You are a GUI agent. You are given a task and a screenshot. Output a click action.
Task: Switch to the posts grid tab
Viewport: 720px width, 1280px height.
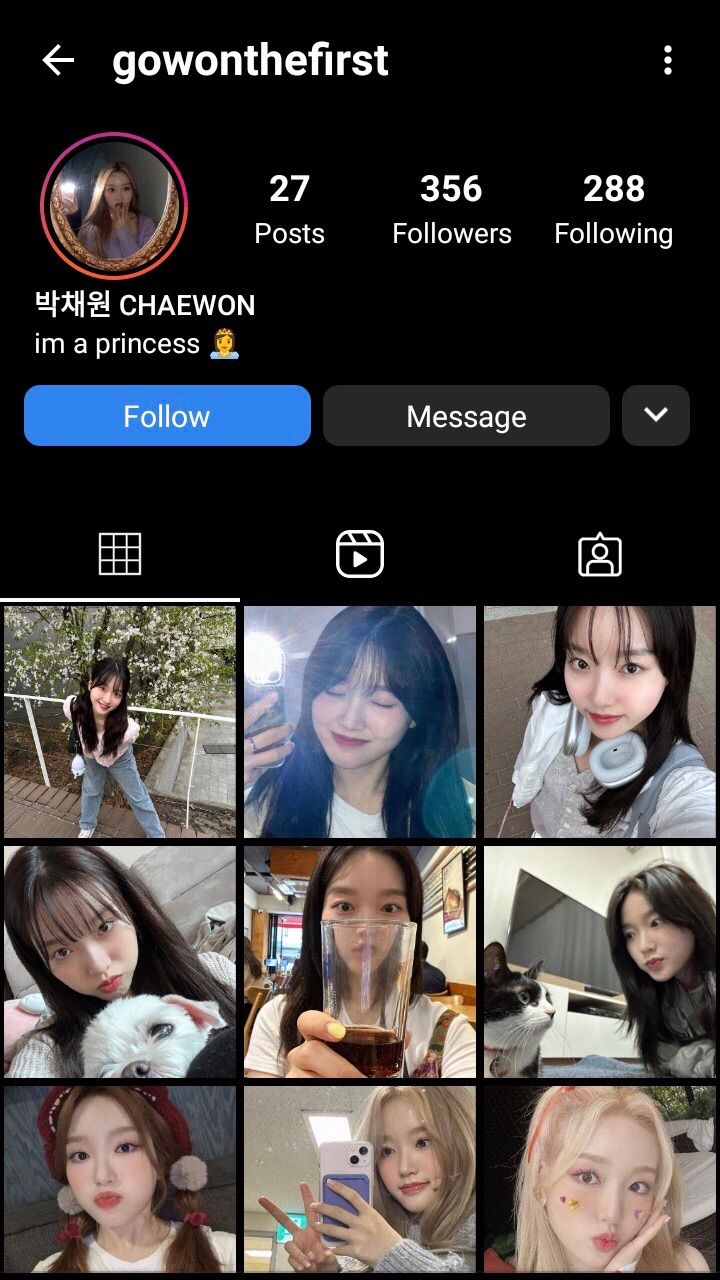120,554
